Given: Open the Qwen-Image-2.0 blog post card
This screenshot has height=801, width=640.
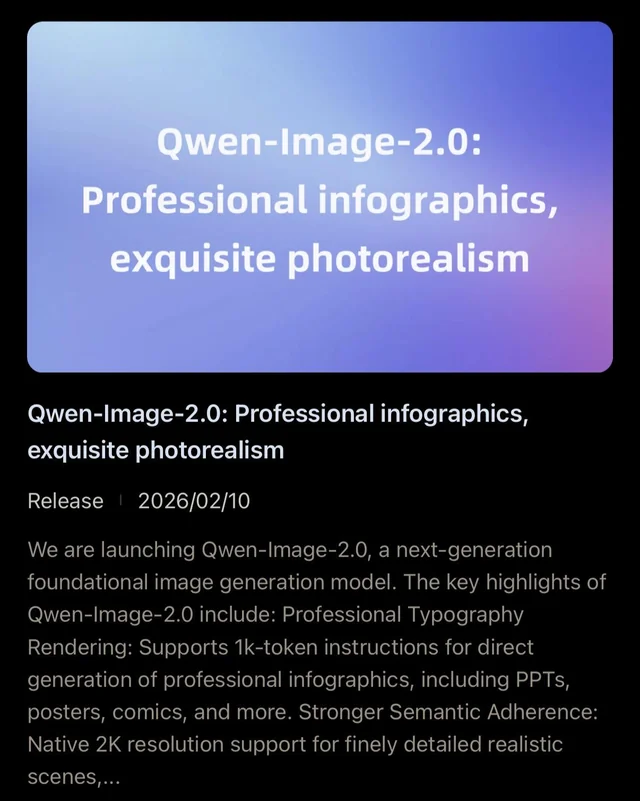Looking at the screenshot, I should click(x=319, y=197).
